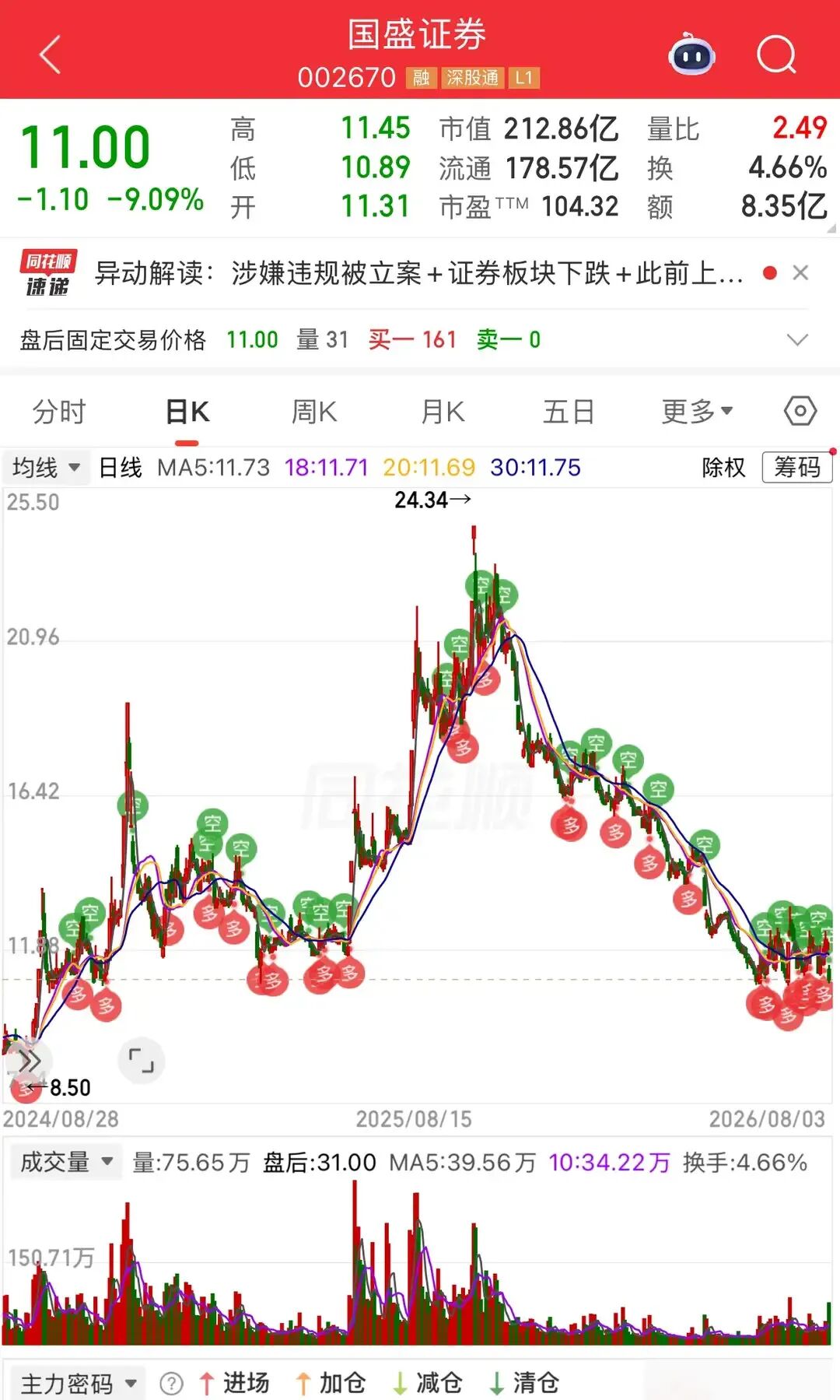Open chart settings hexagon icon
Image resolution: width=840 pixels, height=1400 pixels.
point(800,411)
